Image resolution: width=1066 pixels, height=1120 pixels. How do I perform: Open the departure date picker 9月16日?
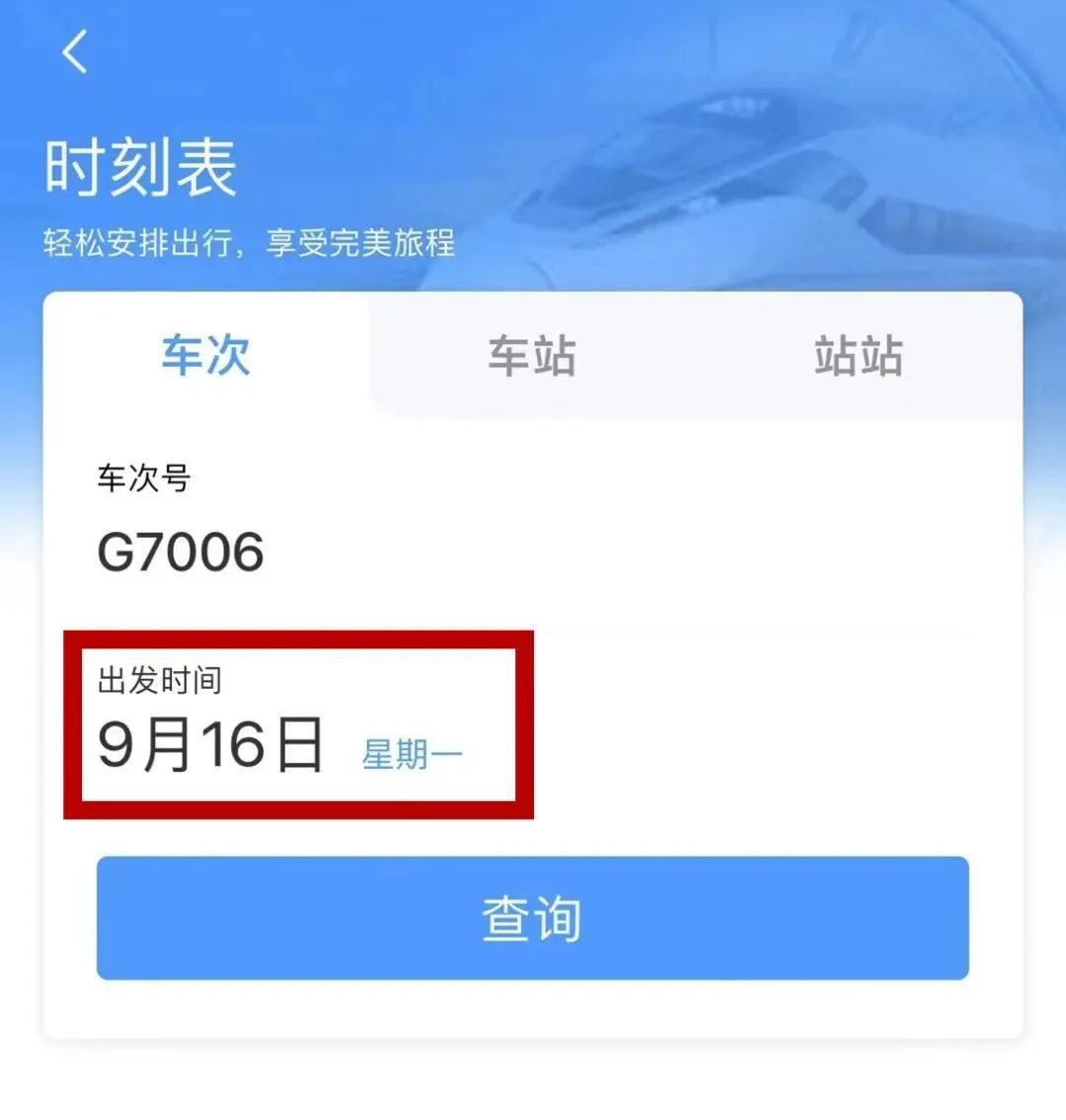212,744
